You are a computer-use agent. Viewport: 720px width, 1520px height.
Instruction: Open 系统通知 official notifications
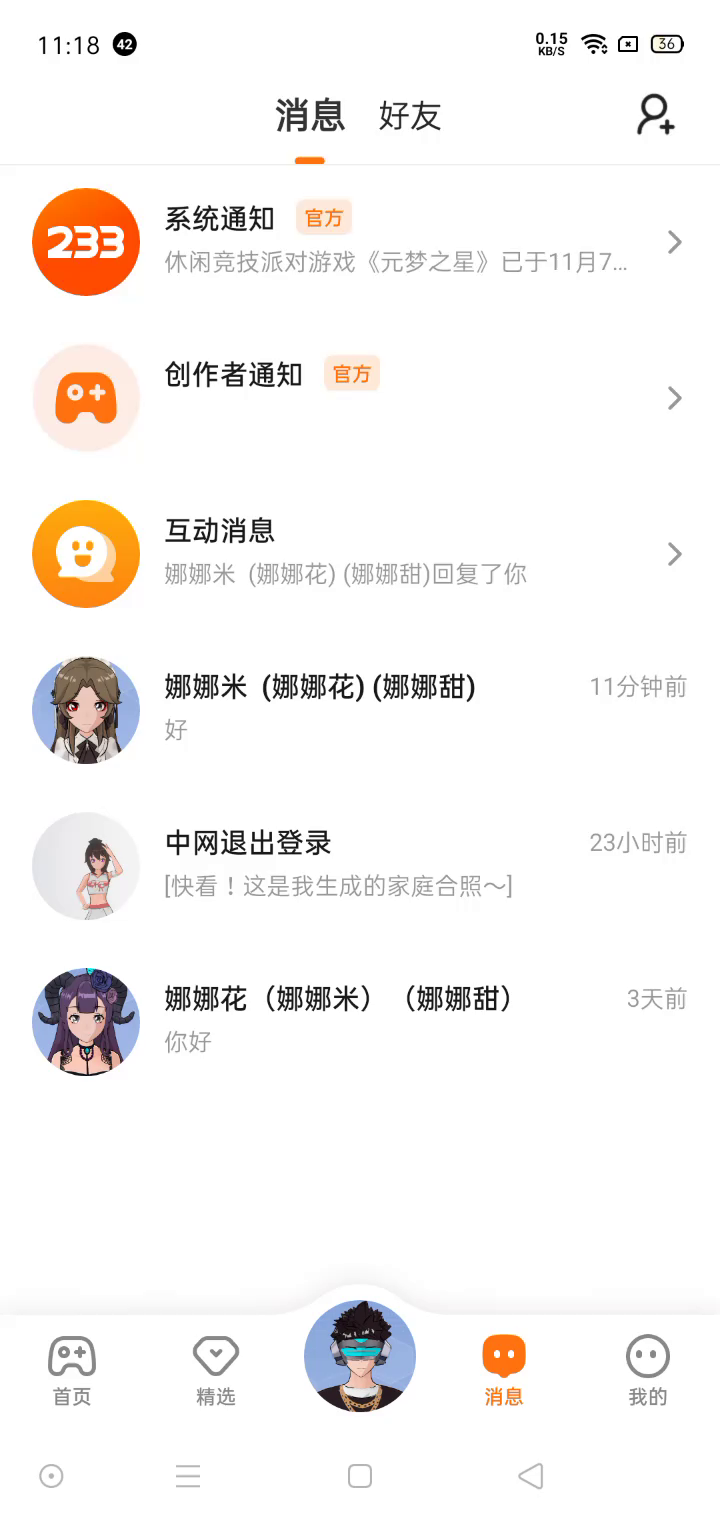tap(360, 242)
